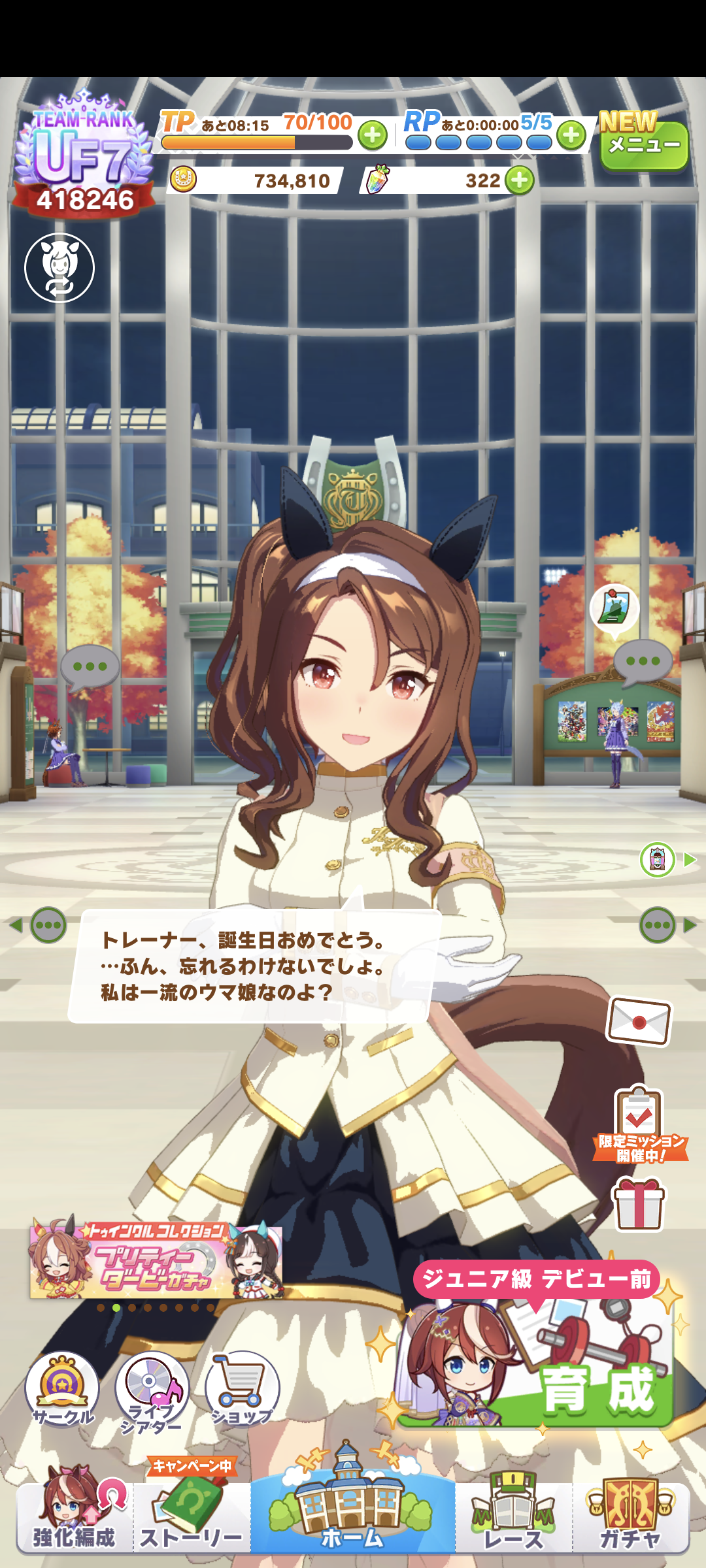Add RP with the plus button

tap(571, 135)
